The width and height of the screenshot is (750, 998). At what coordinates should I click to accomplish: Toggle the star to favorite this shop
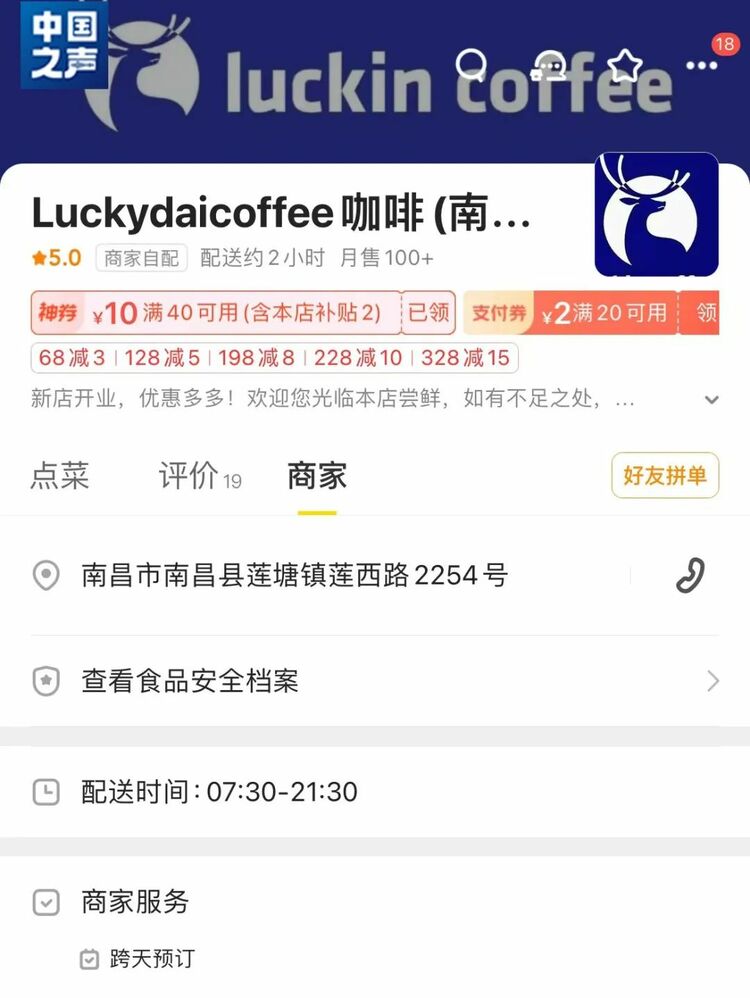tap(625, 63)
